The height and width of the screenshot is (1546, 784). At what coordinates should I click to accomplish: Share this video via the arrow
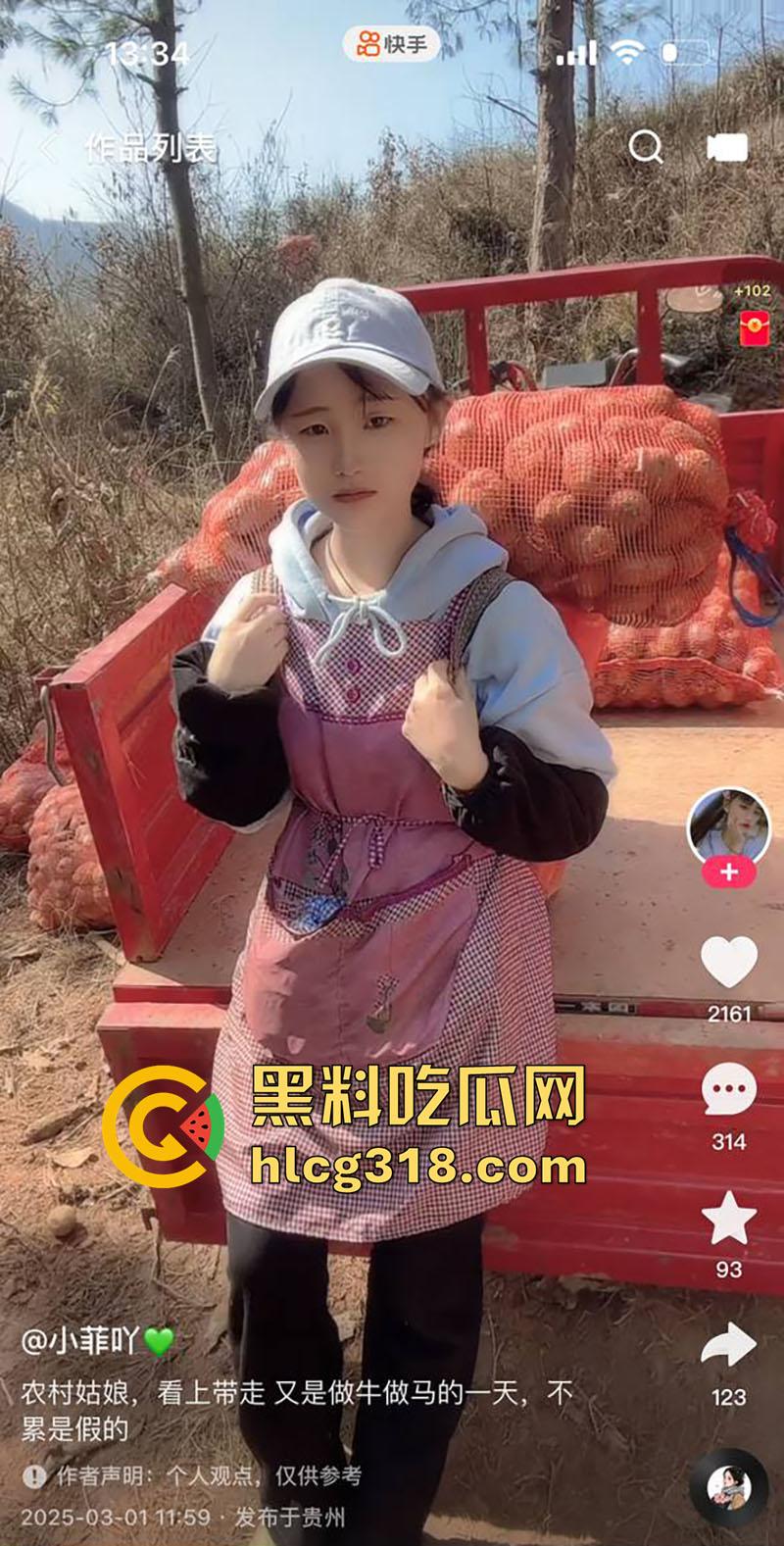click(x=729, y=1347)
